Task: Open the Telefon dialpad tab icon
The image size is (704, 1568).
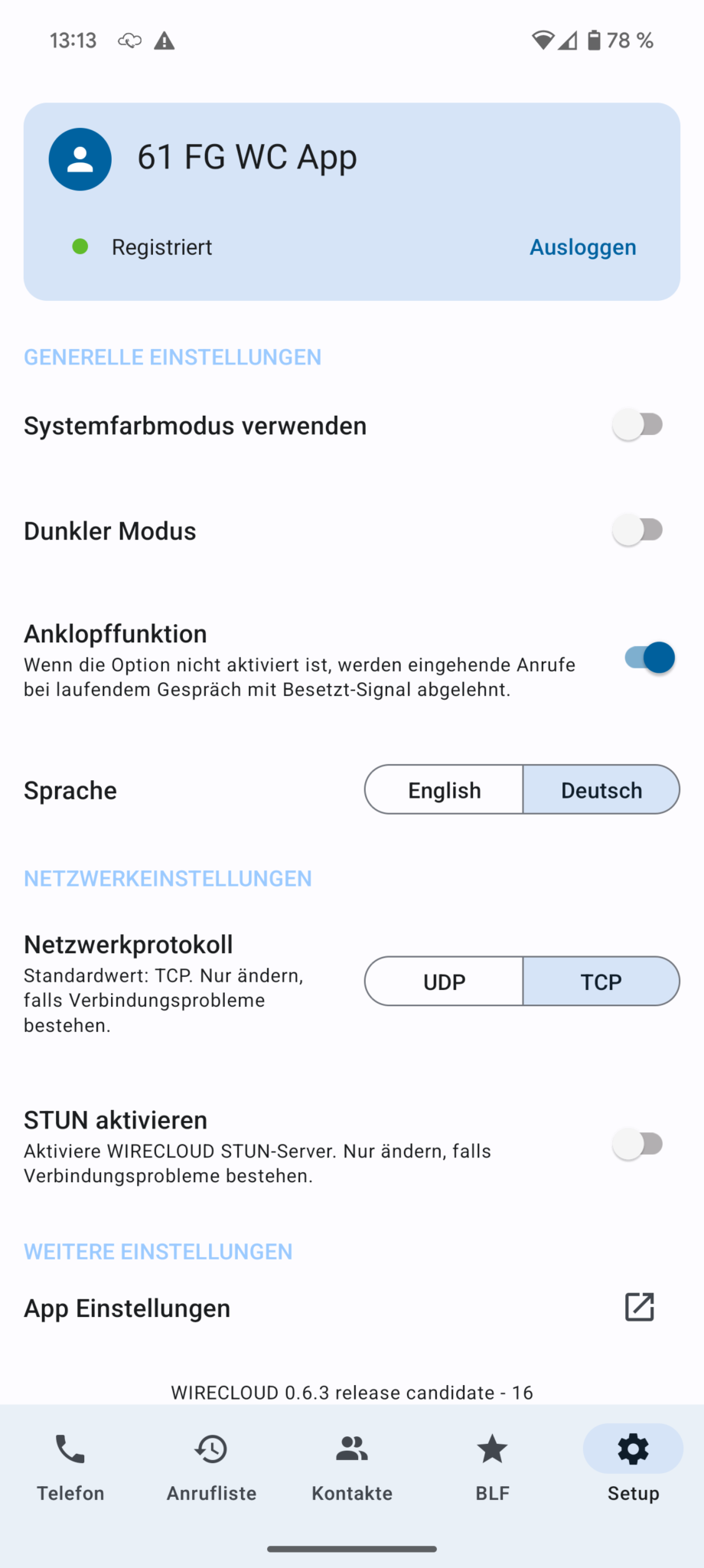Action: (70, 1449)
